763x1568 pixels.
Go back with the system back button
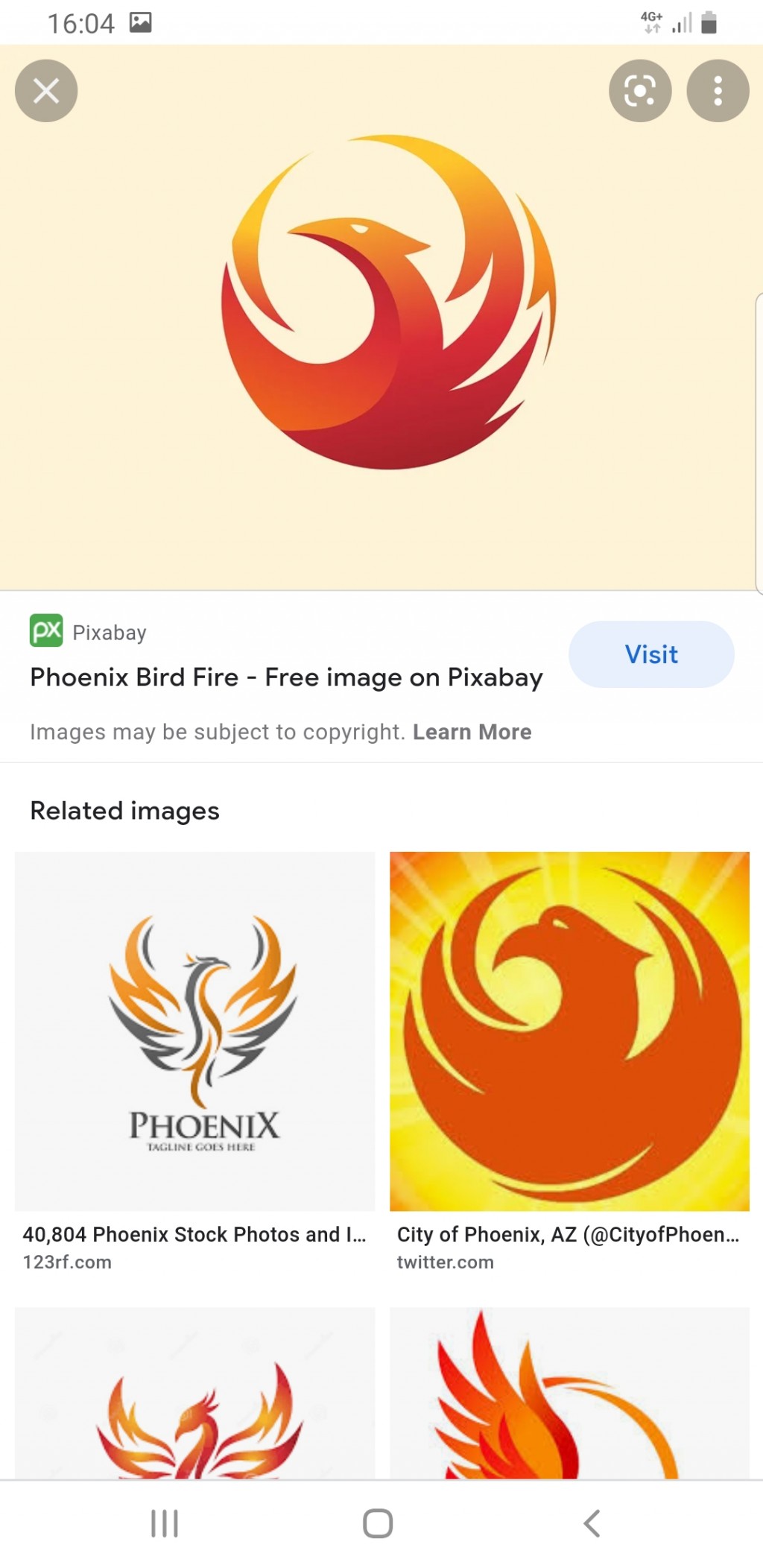(592, 1523)
